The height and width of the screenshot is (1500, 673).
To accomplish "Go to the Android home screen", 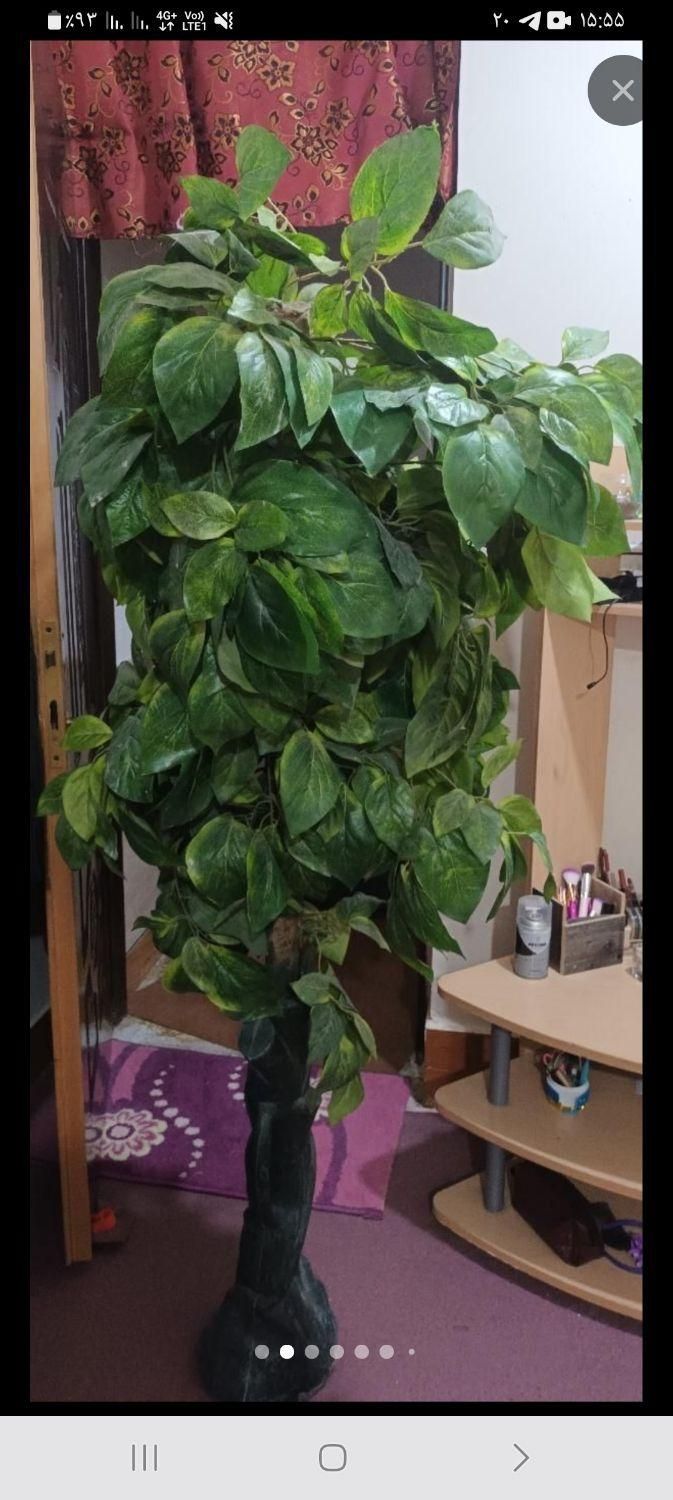I will click(x=333, y=1457).
